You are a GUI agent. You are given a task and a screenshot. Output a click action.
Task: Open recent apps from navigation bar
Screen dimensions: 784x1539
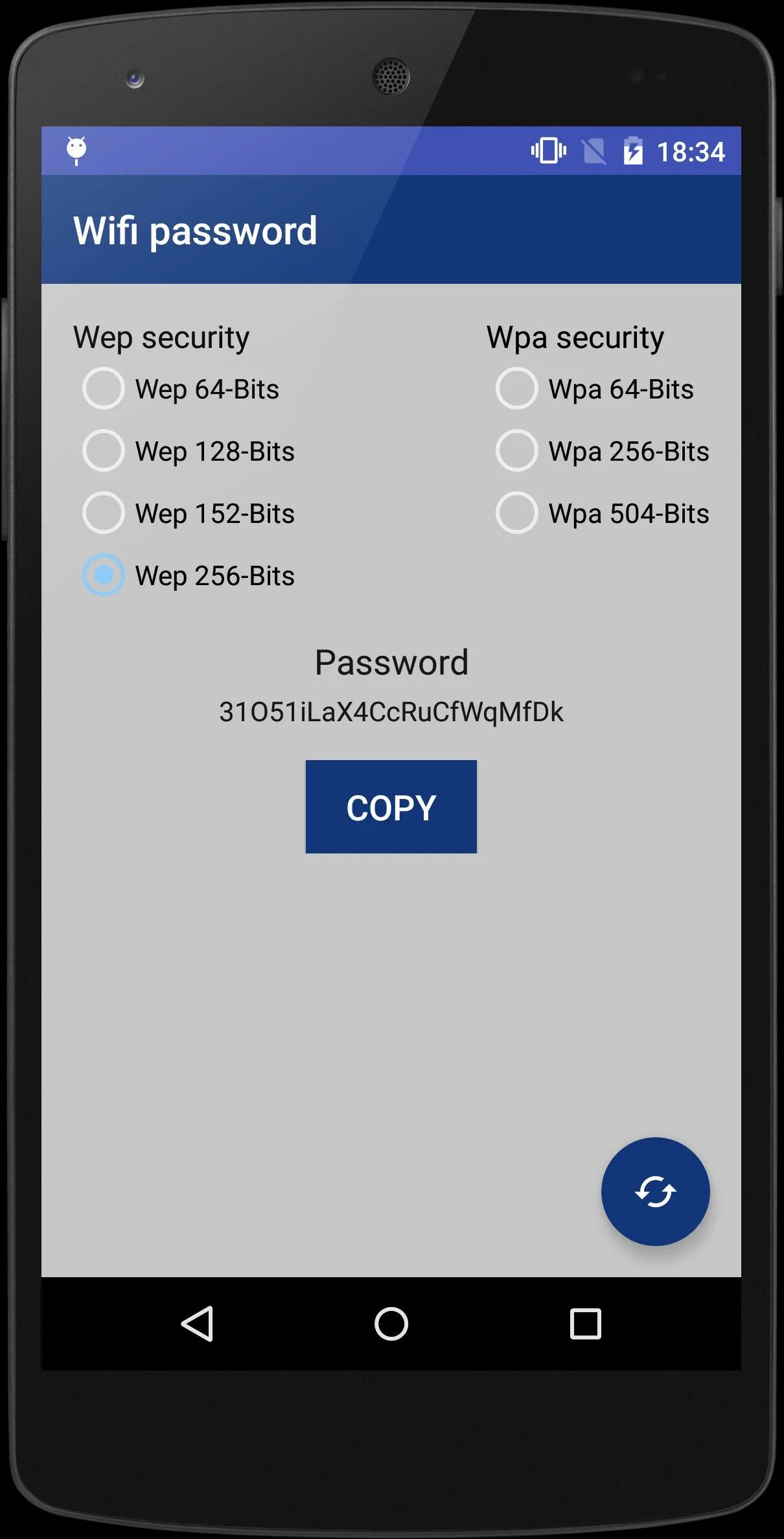585,1323
